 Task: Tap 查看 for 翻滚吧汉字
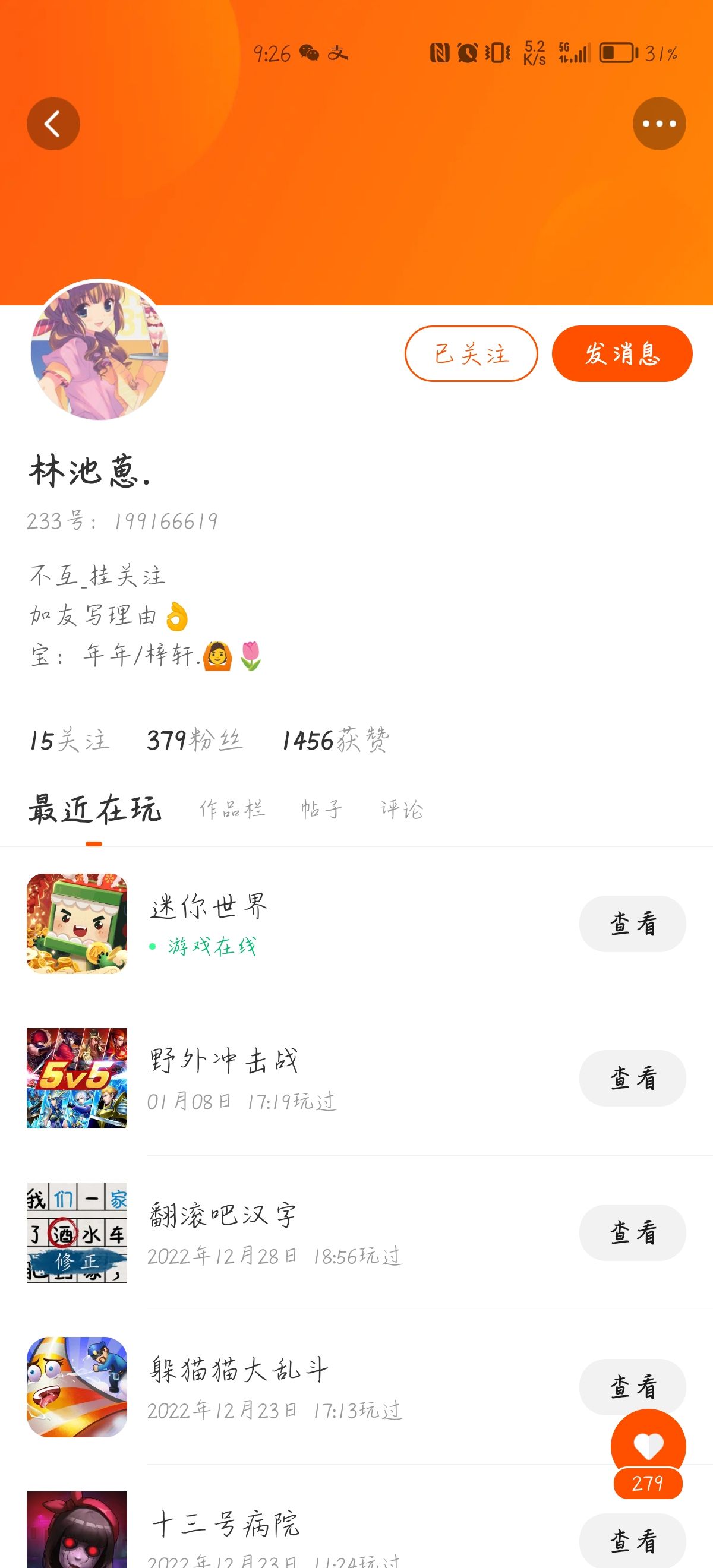coord(632,1232)
